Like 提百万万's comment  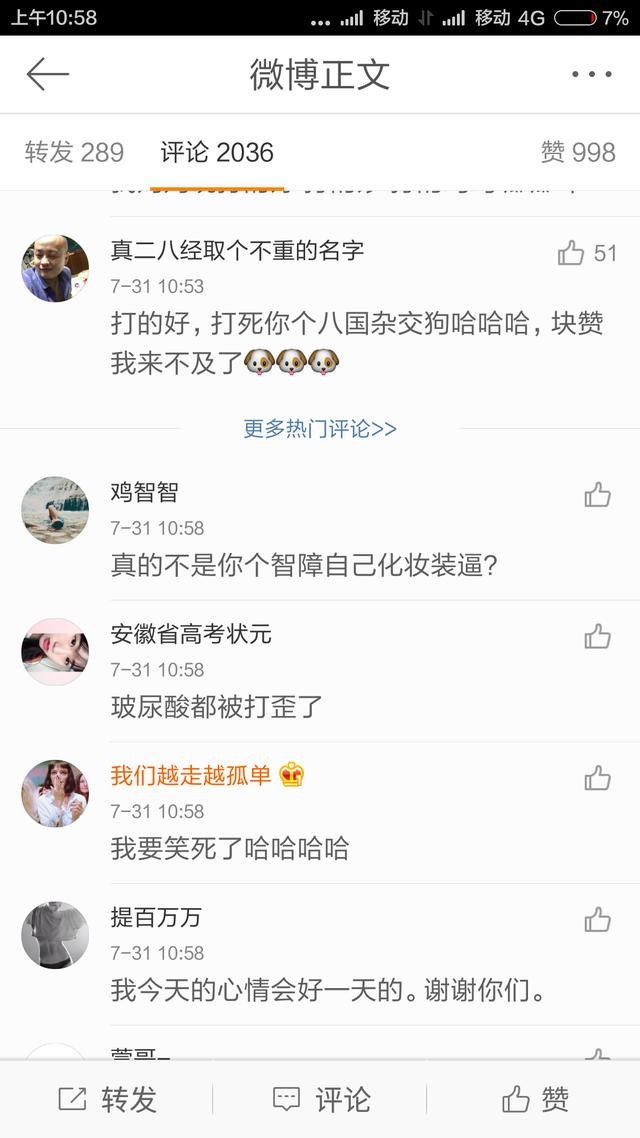[598, 920]
